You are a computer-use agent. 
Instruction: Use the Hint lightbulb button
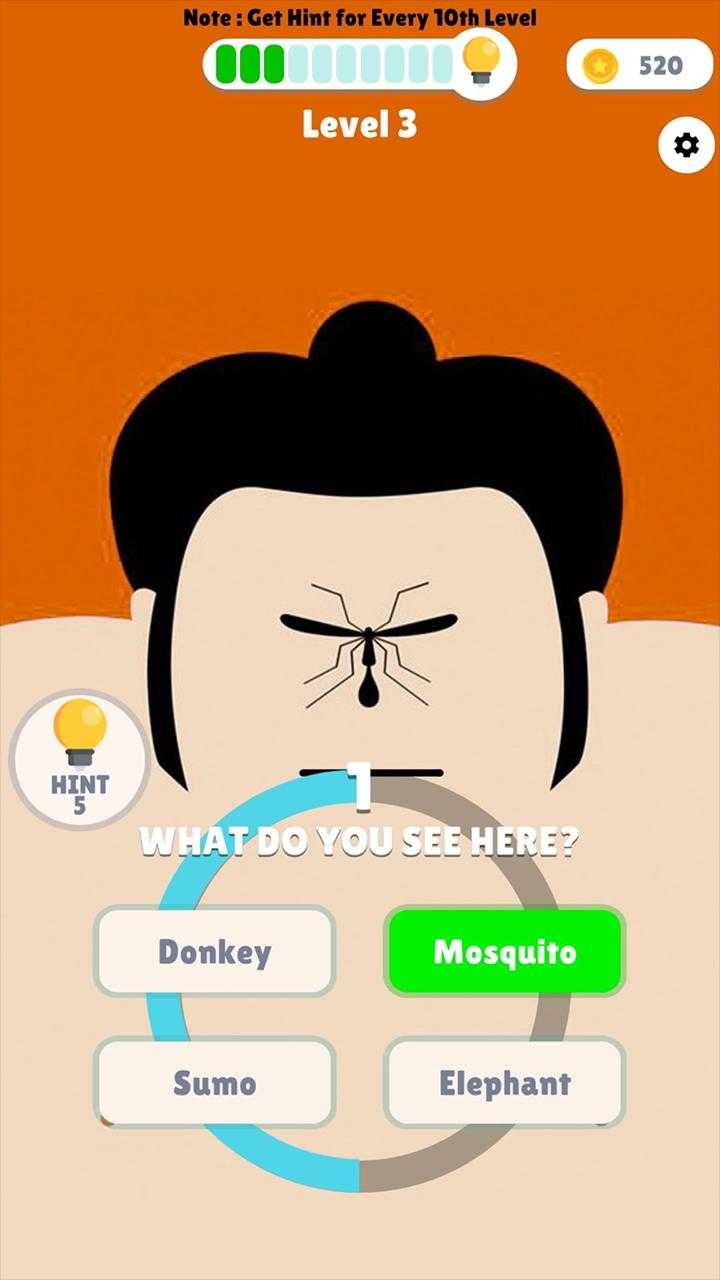pos(79,758)
